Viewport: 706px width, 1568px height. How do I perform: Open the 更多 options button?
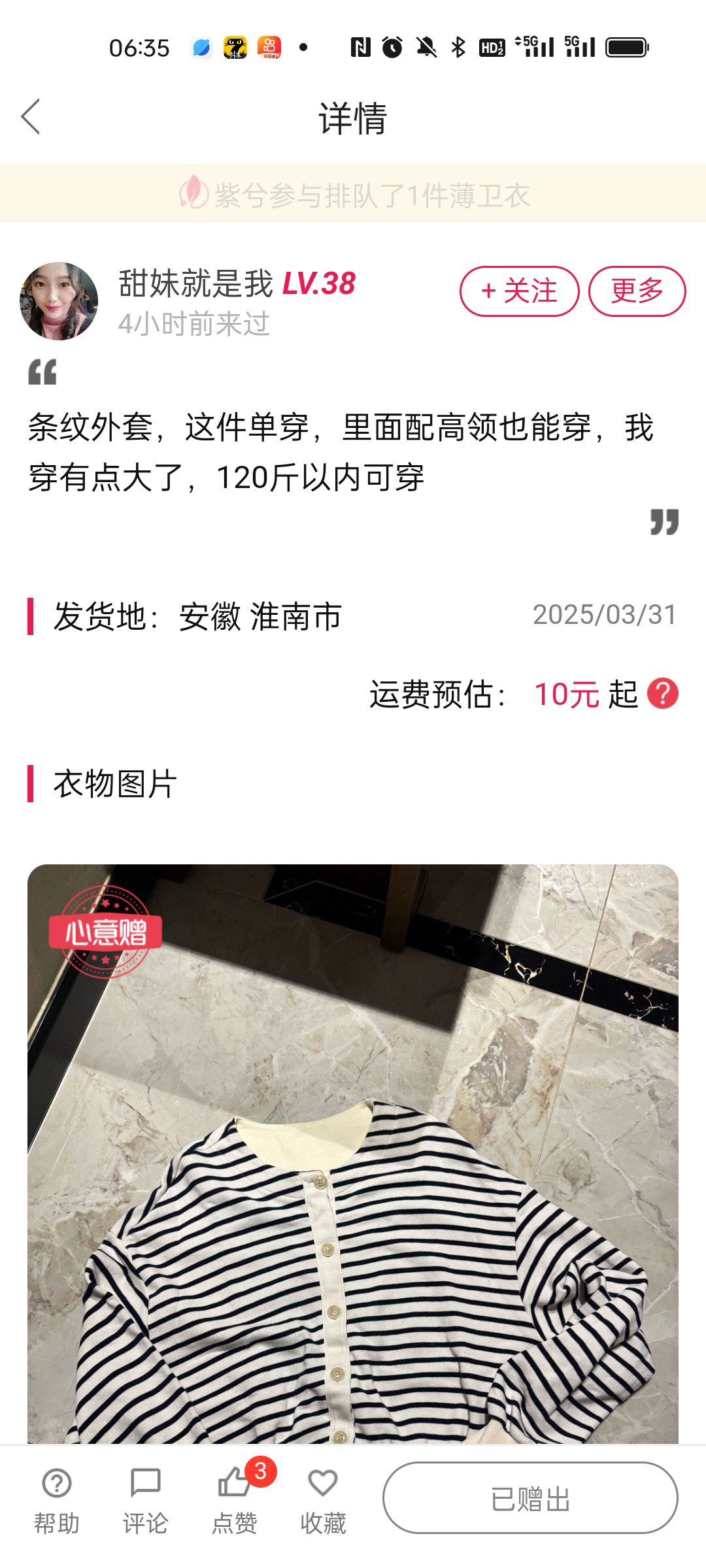637,291
